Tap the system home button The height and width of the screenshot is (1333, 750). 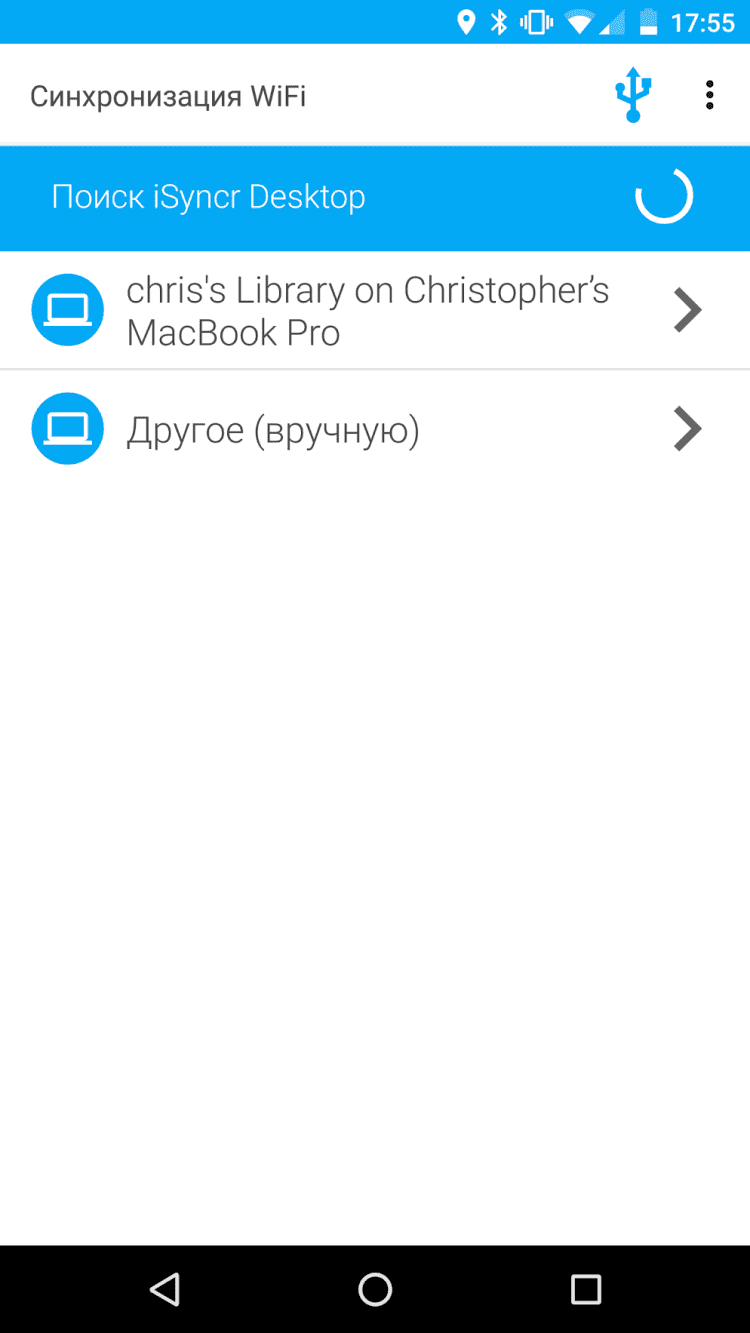pos(375,1289)
